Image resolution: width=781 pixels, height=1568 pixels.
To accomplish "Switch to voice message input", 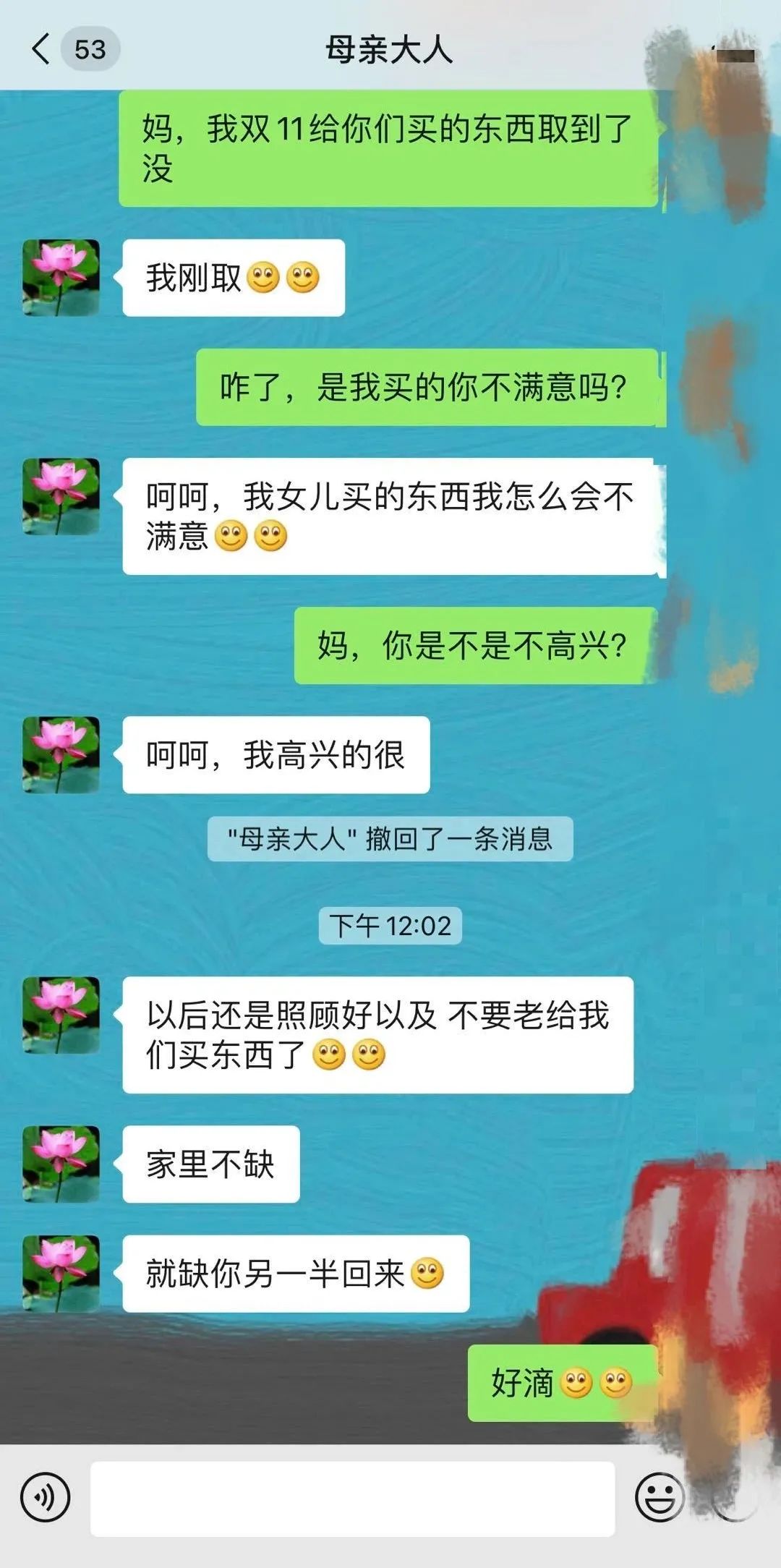I will [x=46, y=1497].
